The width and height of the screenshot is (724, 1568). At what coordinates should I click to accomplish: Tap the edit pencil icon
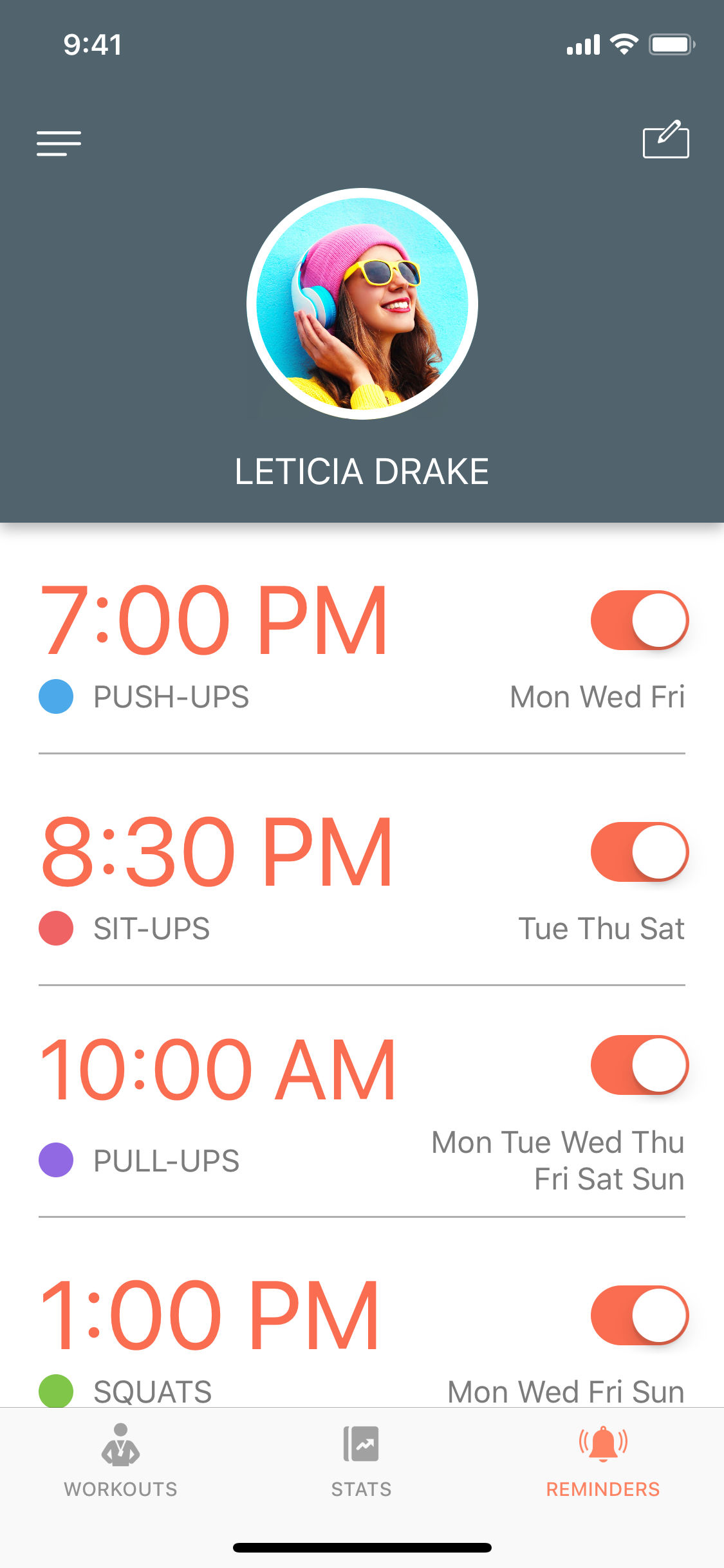click(665, 140)
